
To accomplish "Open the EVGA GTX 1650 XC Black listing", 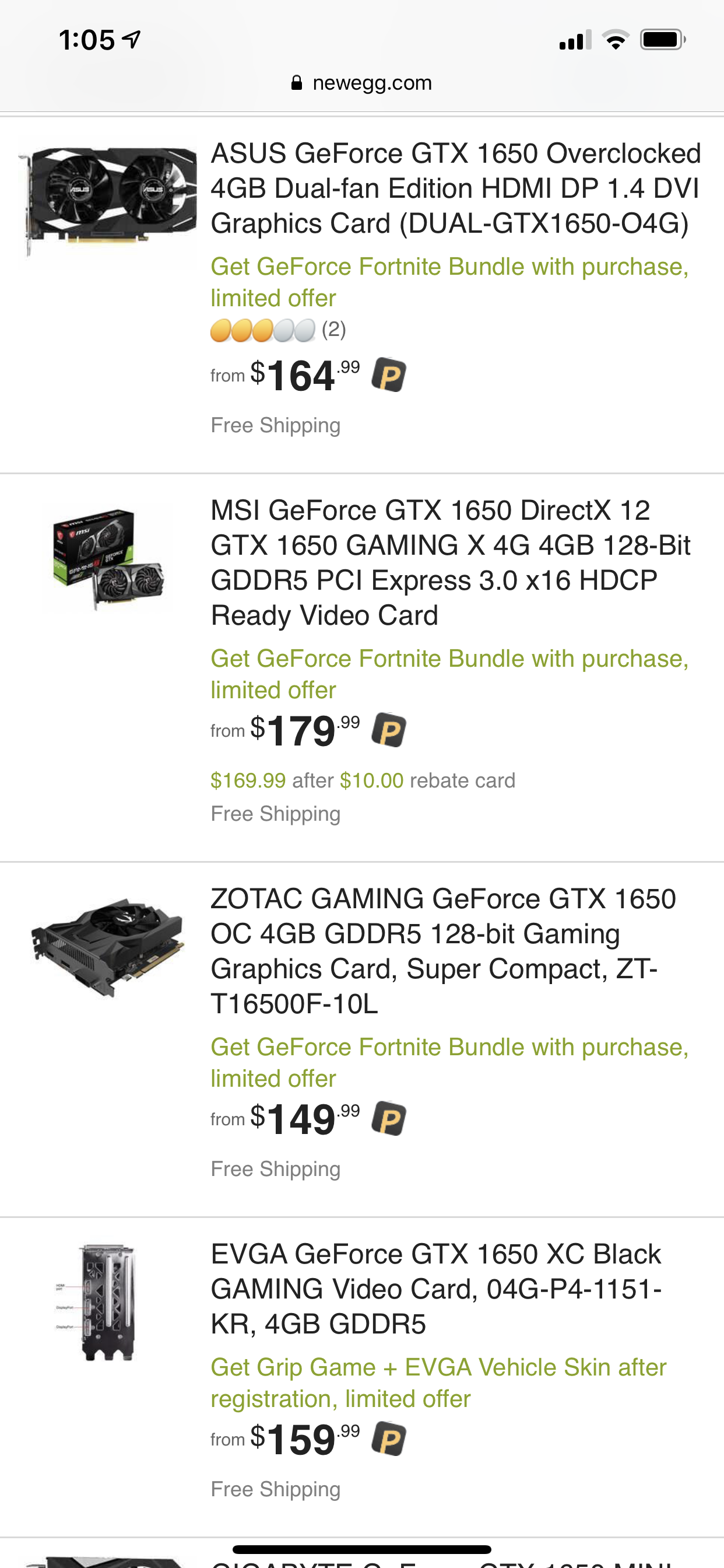I will pos(435,1289).
